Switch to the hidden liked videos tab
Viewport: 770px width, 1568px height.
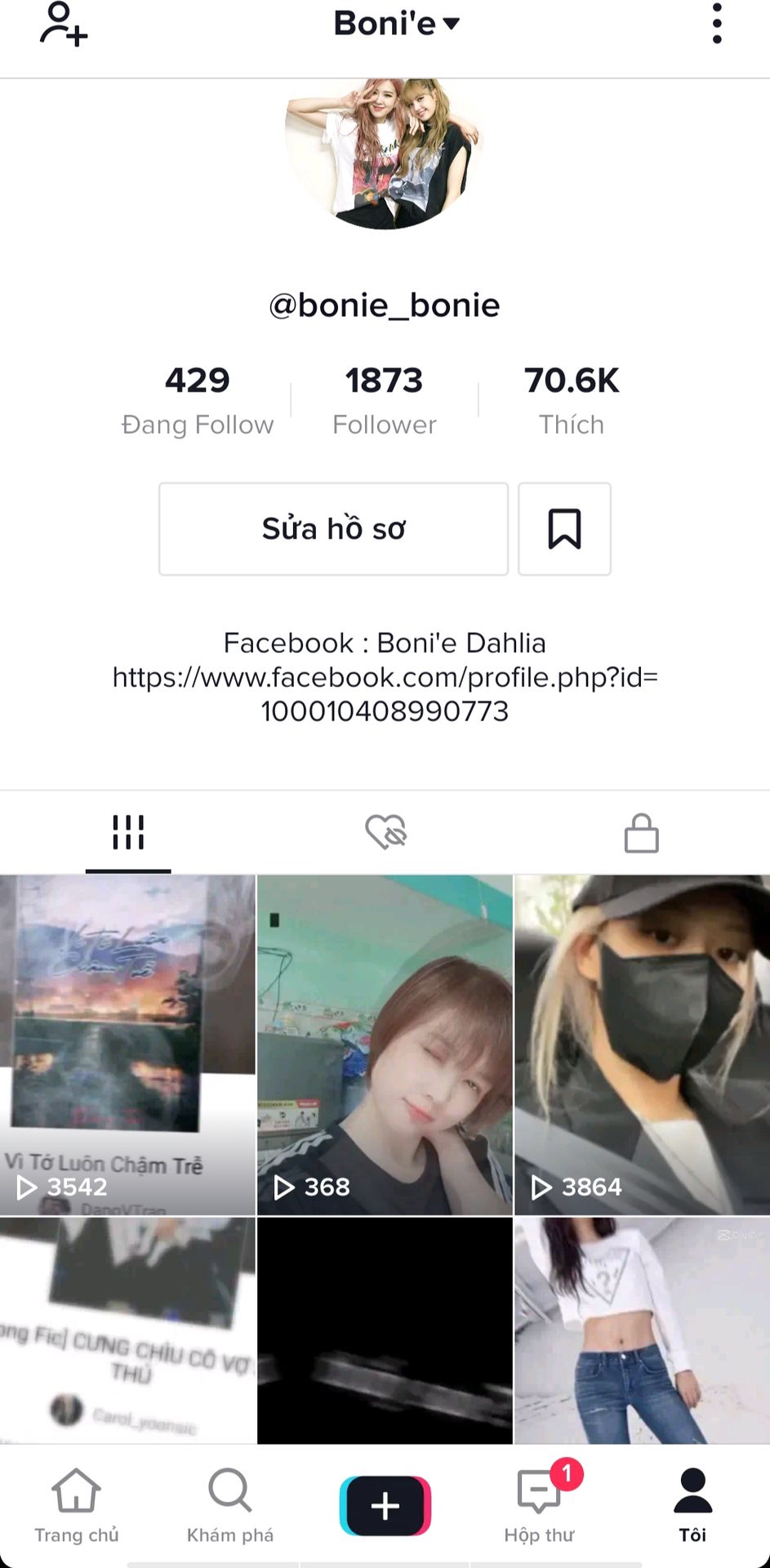pyautogui.click(x=385, y=832)
